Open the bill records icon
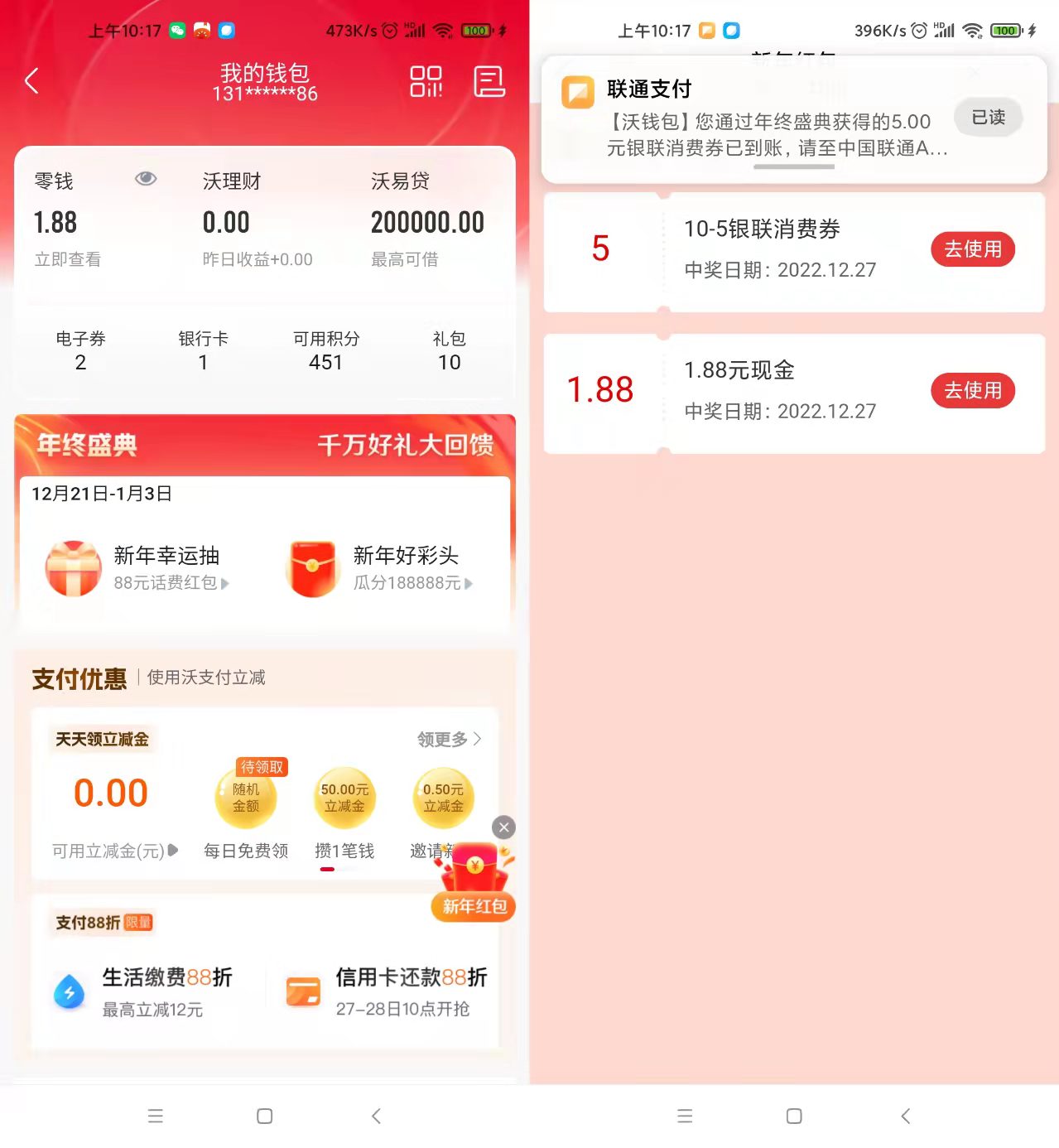Screen dimensions: 1059x1148 (x=489, y=81)
